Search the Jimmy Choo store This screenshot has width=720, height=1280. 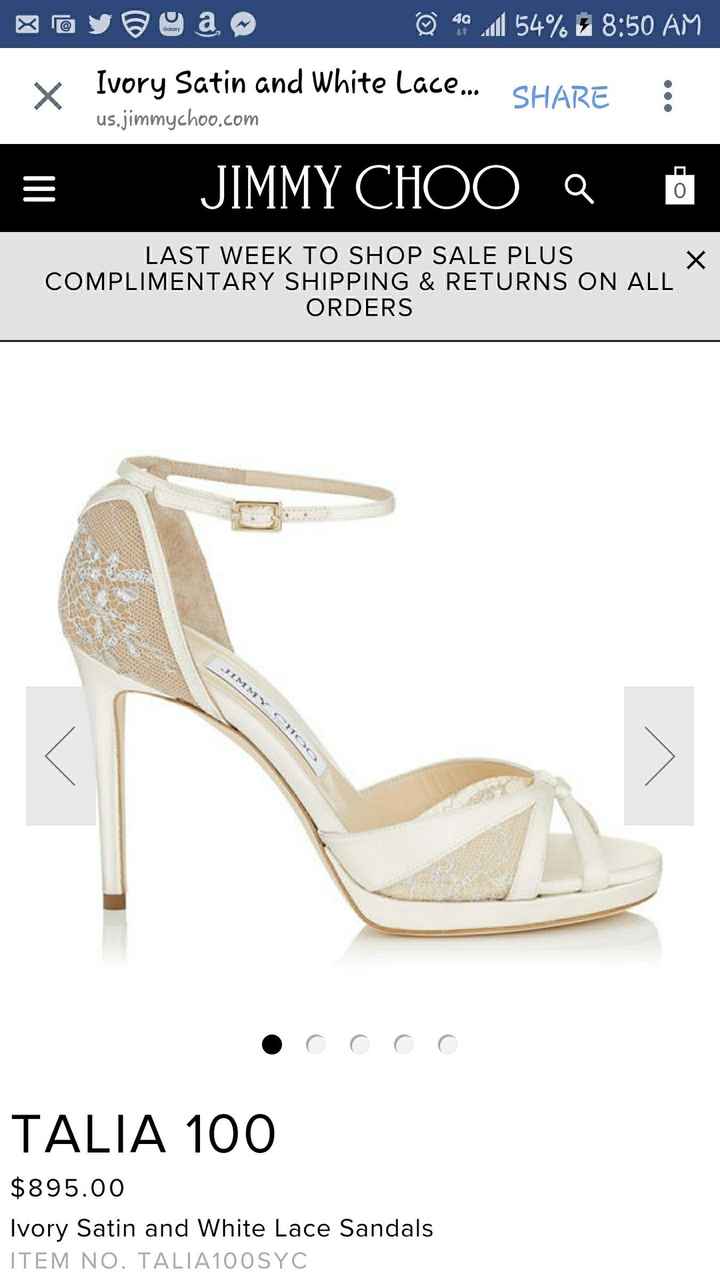coord(579,188)
